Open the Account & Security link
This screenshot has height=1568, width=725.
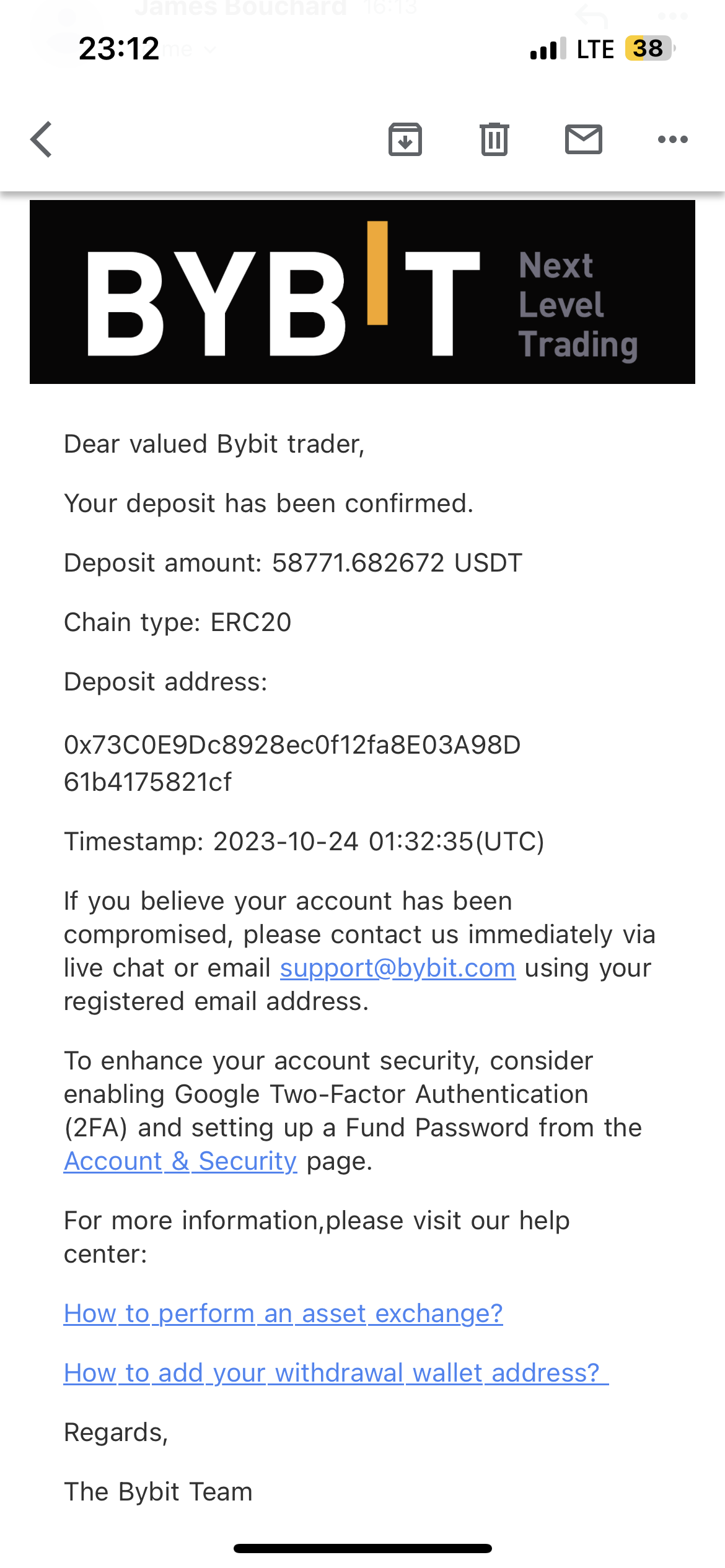pos(180,1161)
